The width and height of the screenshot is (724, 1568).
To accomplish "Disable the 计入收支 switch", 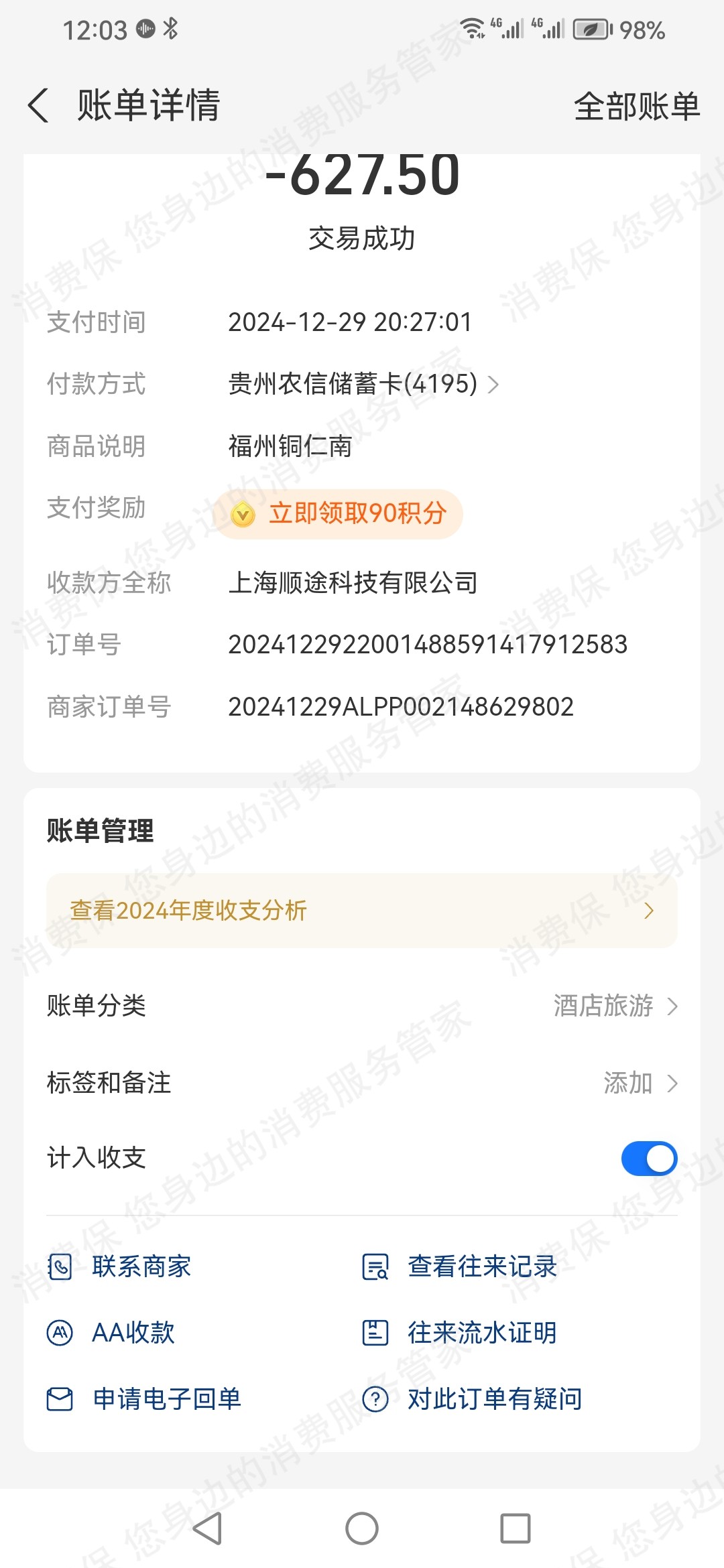I will (651, 1158).
